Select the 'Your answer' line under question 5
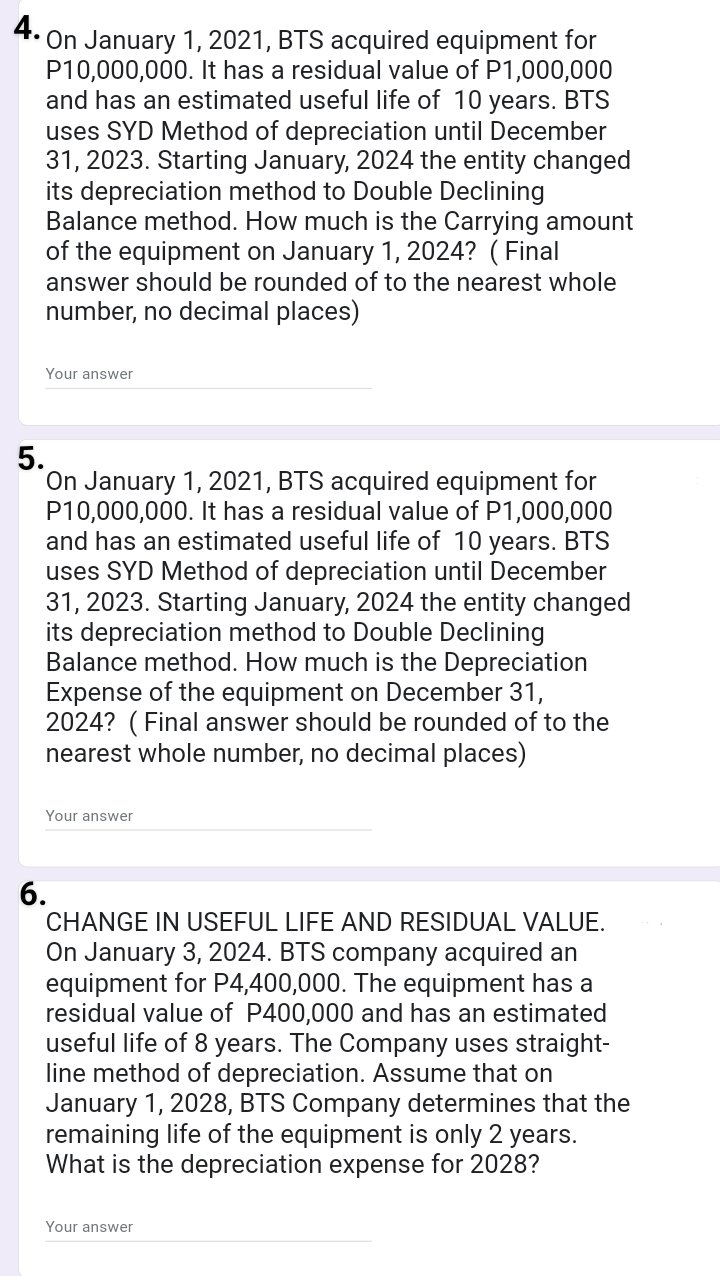Viewport: 720px width, 1276px height. point(88,815)
